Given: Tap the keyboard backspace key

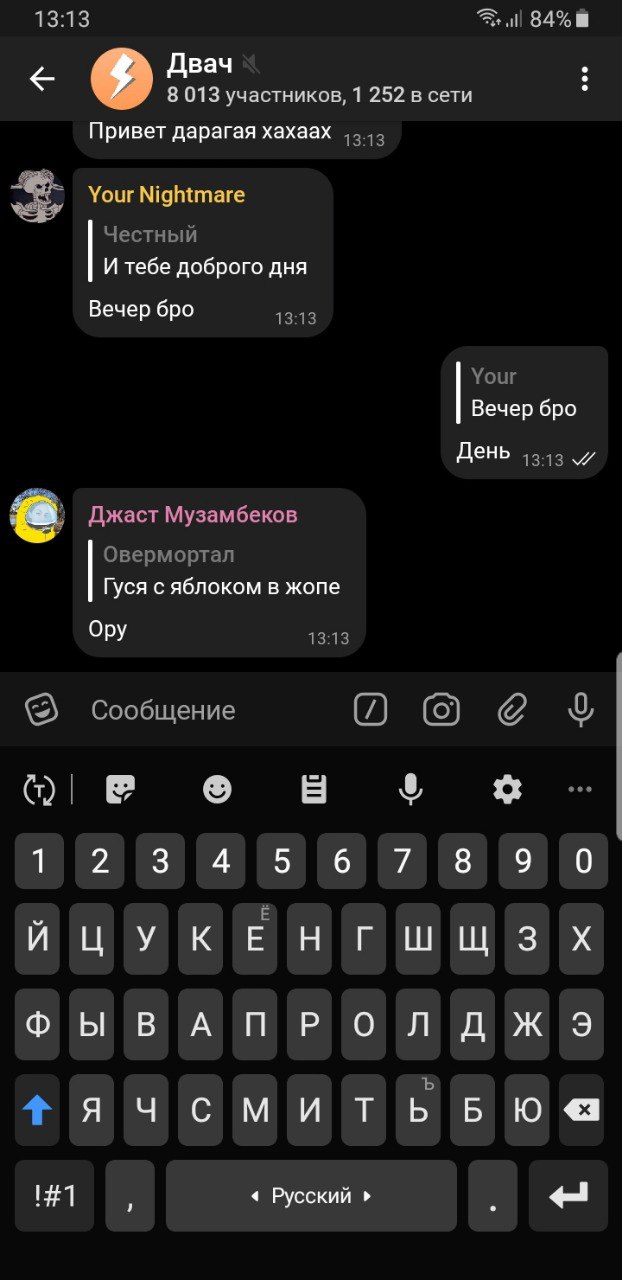Looking at the screenshot, I should coord(581,1110).
